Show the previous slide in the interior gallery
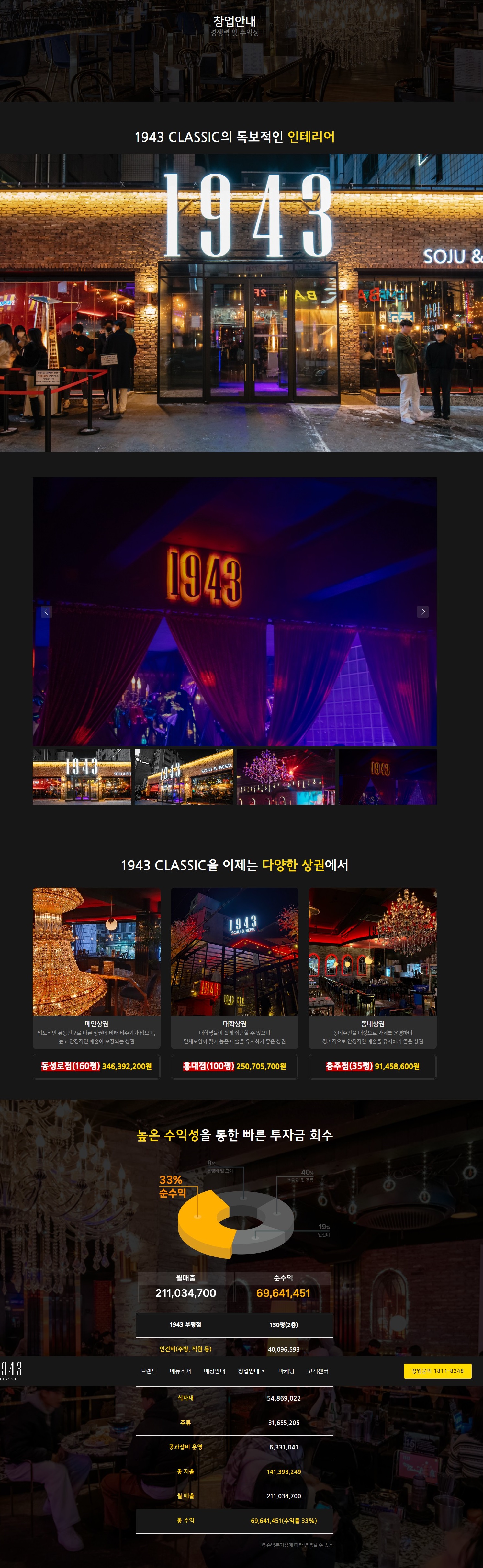483x1568 pixels. point(46,612)
